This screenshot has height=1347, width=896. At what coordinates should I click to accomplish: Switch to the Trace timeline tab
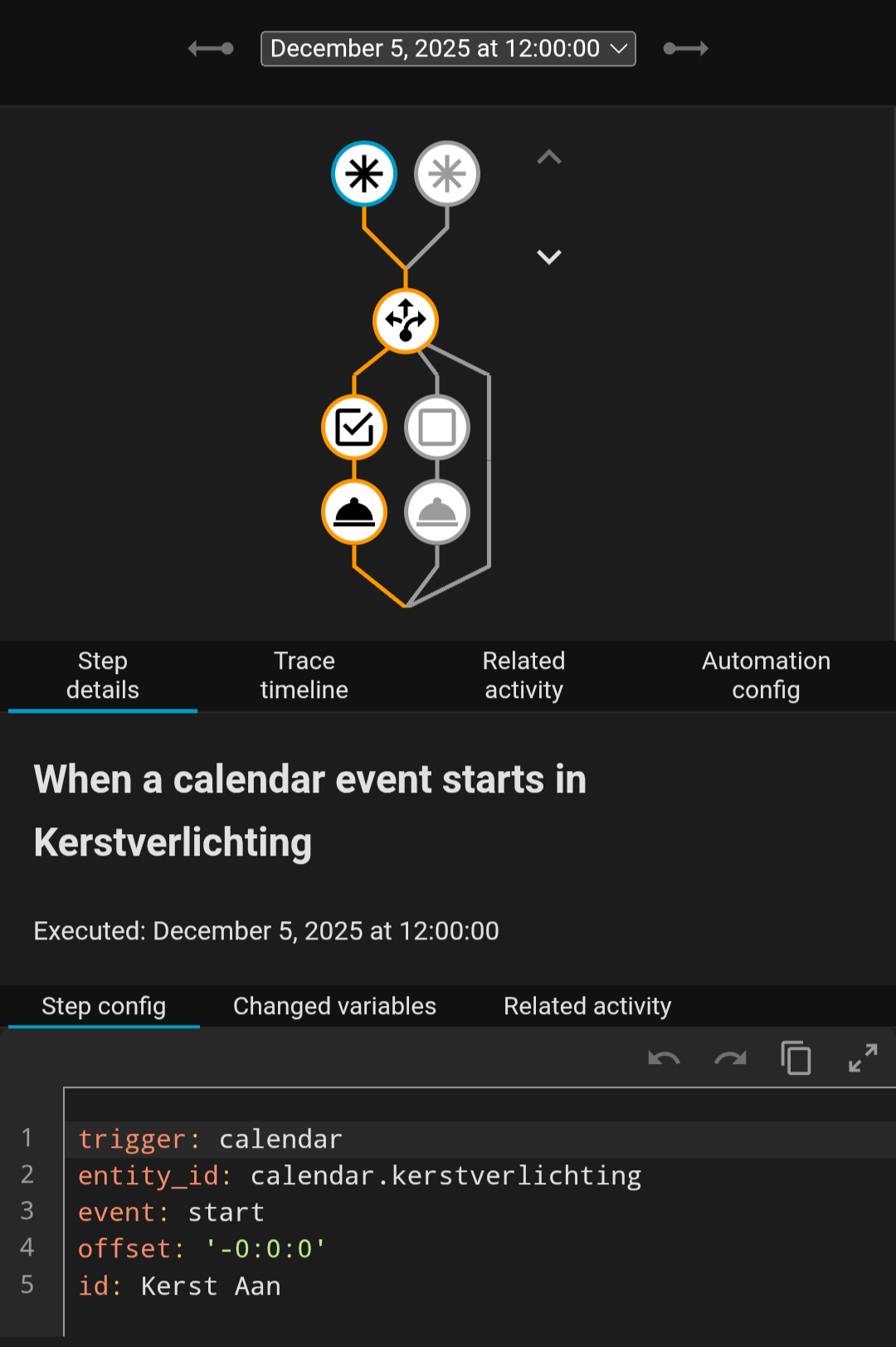[x=304, y=676]
